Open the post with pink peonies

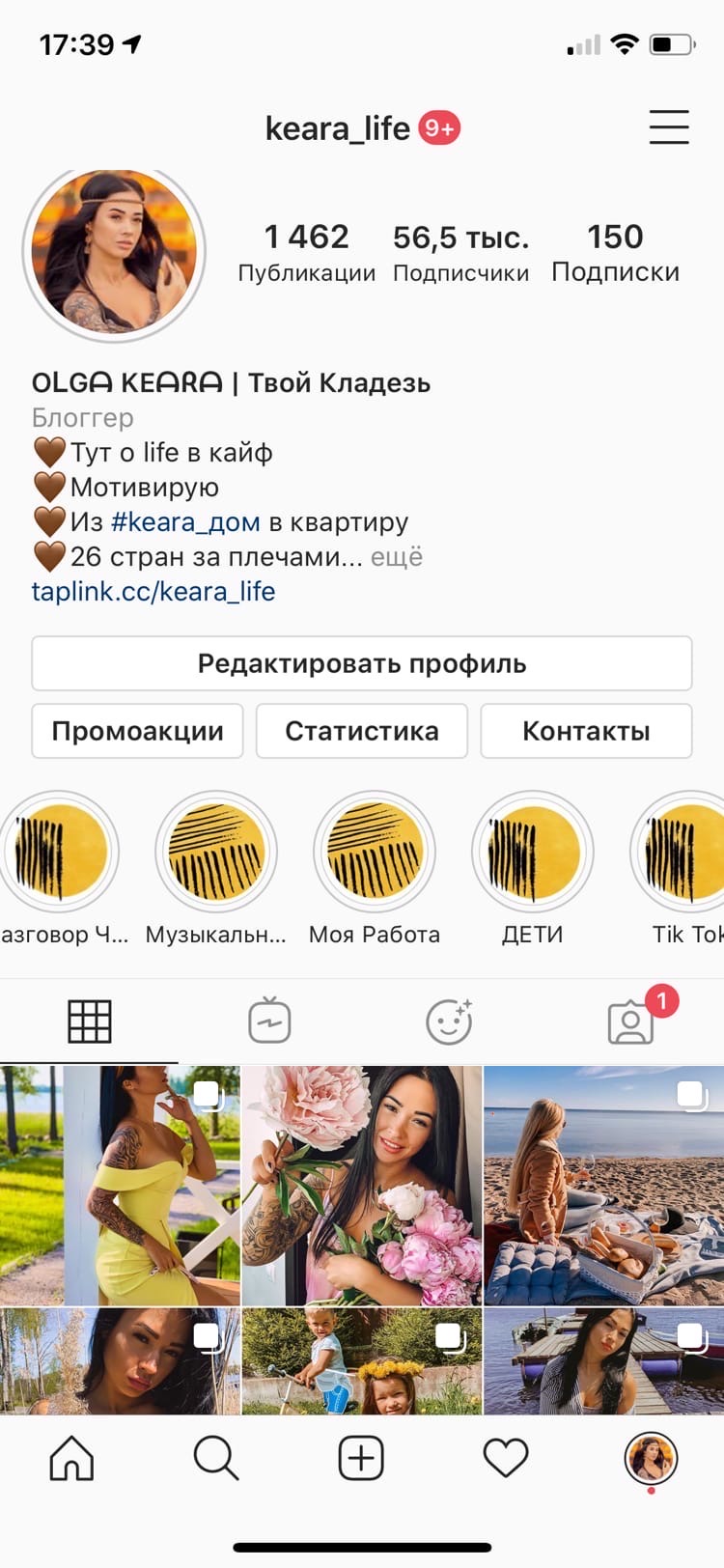[x=362, y=1186]
